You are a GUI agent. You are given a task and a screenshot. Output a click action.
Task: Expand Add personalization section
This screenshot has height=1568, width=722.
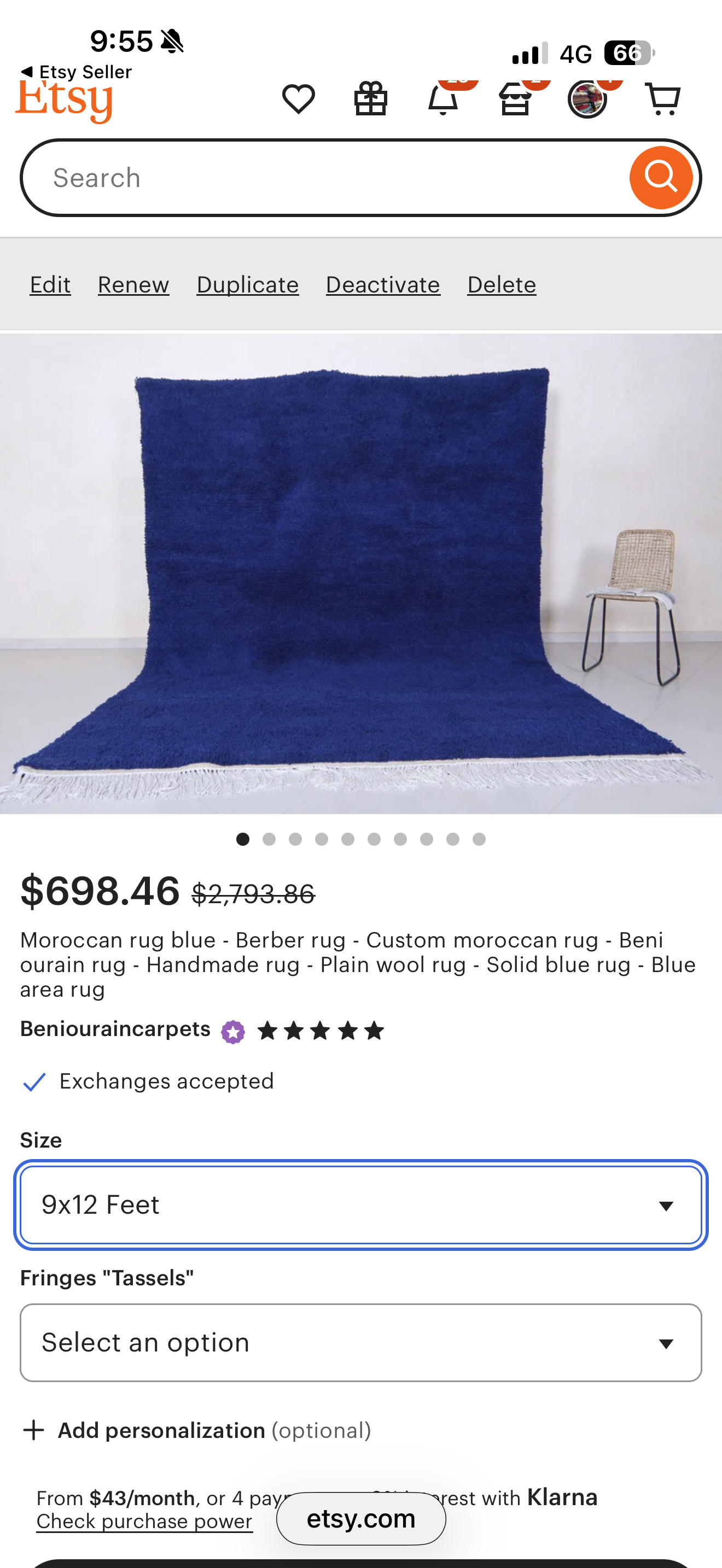click(161, 1430)
